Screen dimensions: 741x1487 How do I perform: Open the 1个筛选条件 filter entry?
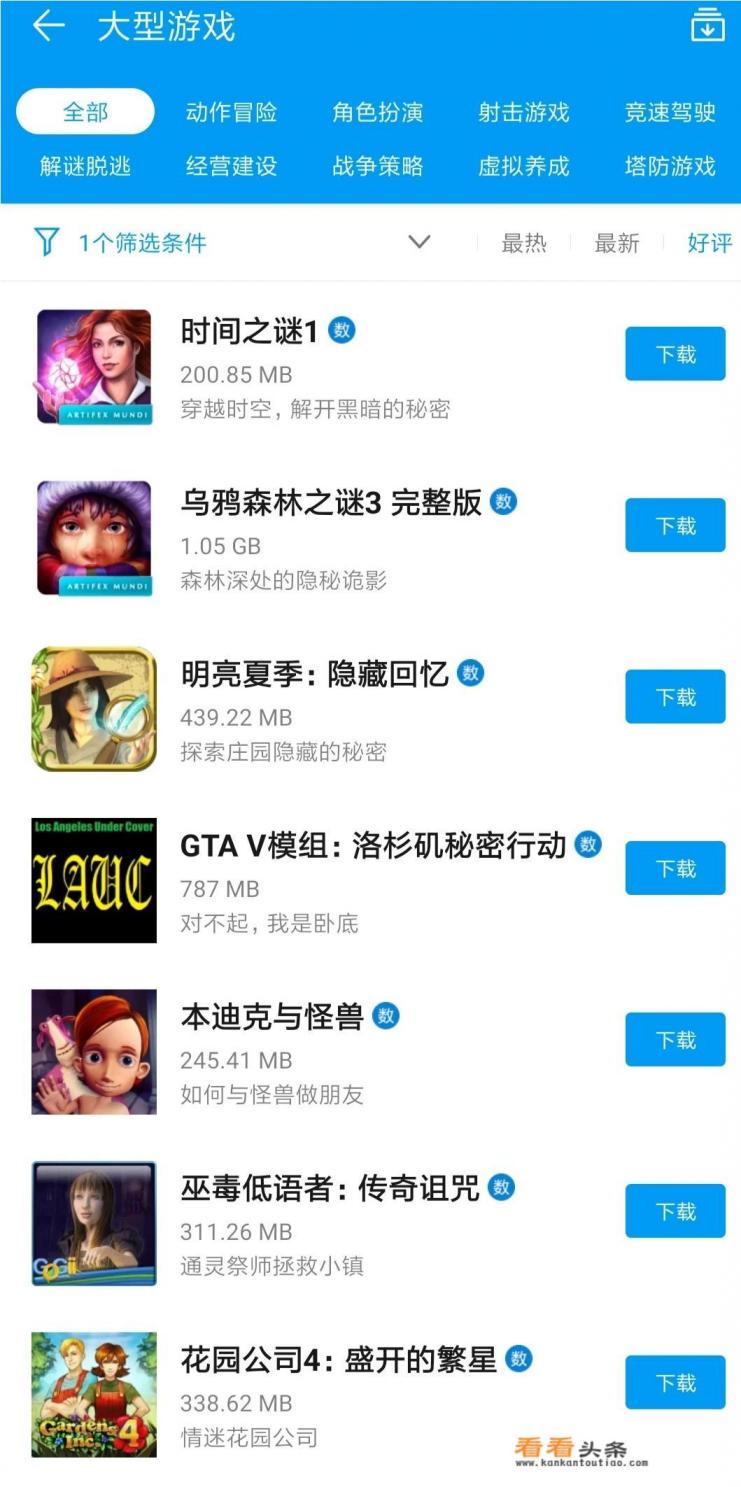142,243
